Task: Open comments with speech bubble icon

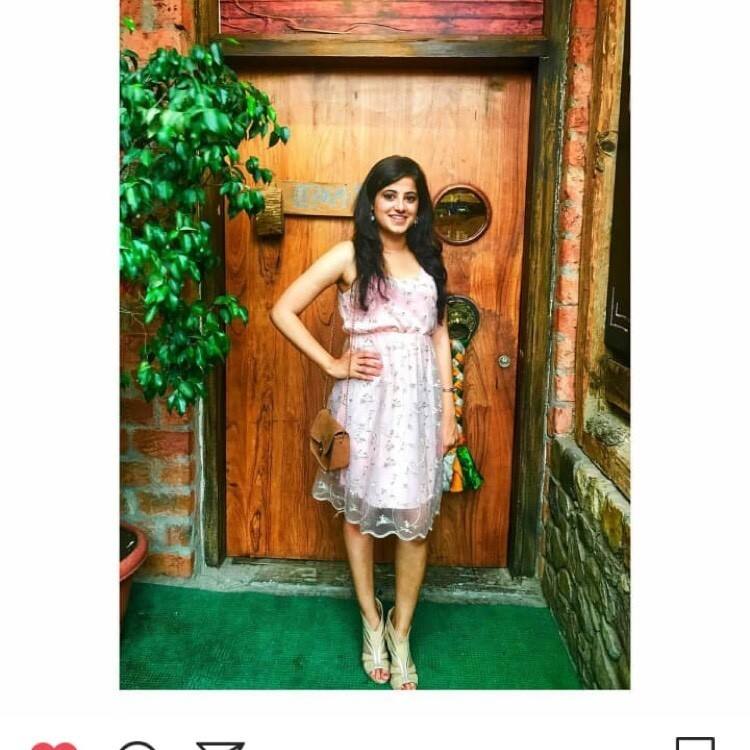Action: 138,745
